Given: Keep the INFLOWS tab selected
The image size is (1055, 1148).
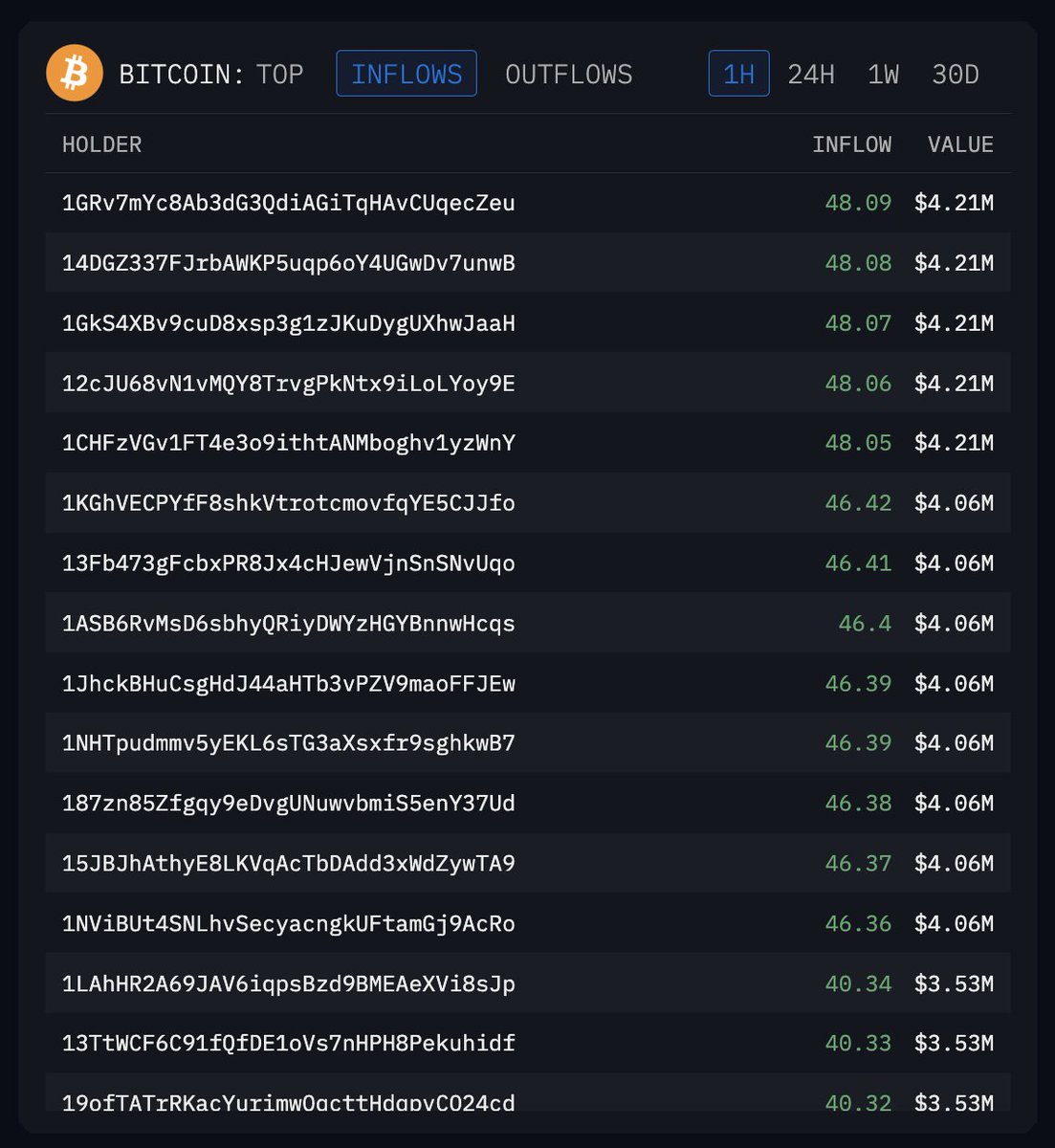Looking at the screenshot, I should (406, 74).
